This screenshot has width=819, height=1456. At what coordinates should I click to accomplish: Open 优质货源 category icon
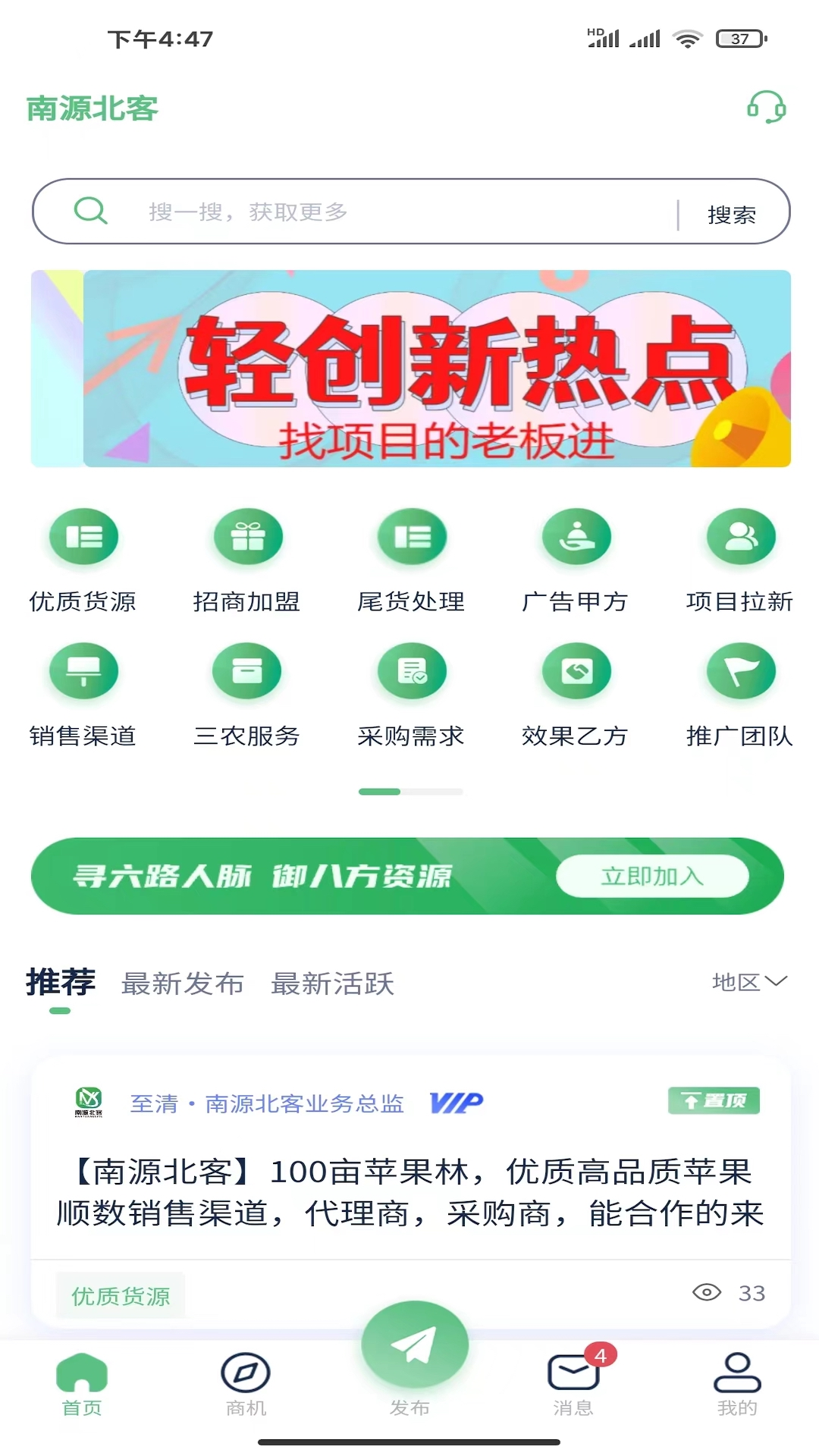(83, 537)
